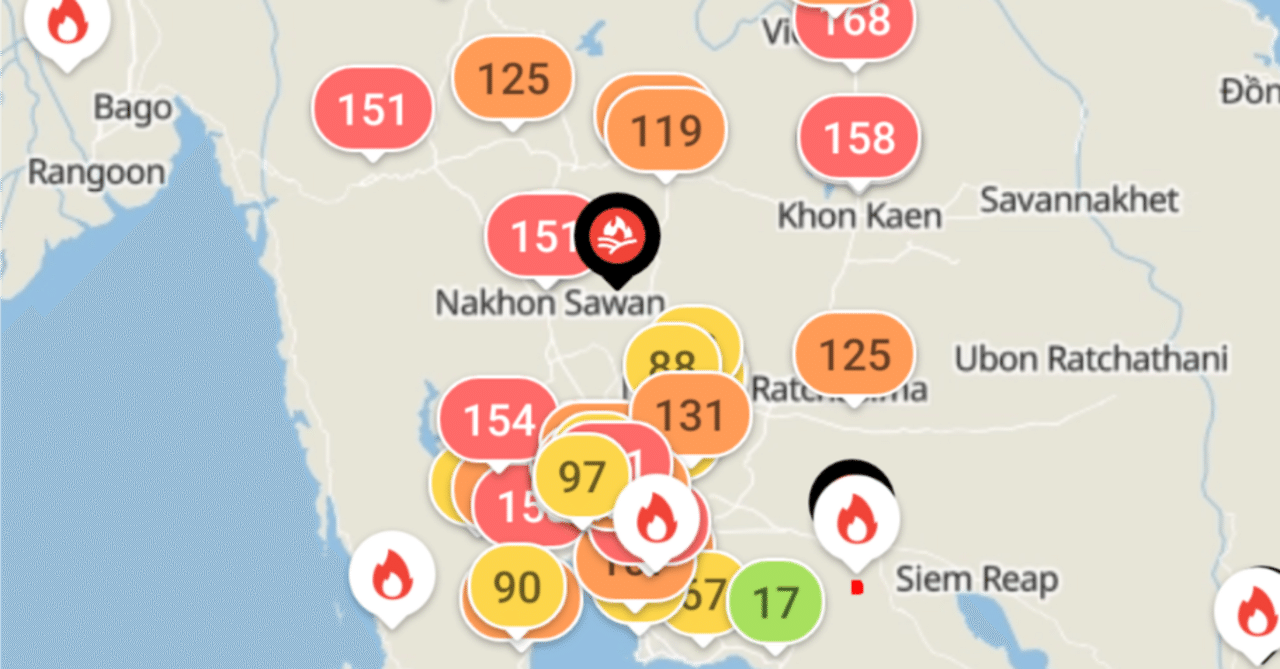
Task: Open the 168 marker at the top edge
Action: pos(853,22)
